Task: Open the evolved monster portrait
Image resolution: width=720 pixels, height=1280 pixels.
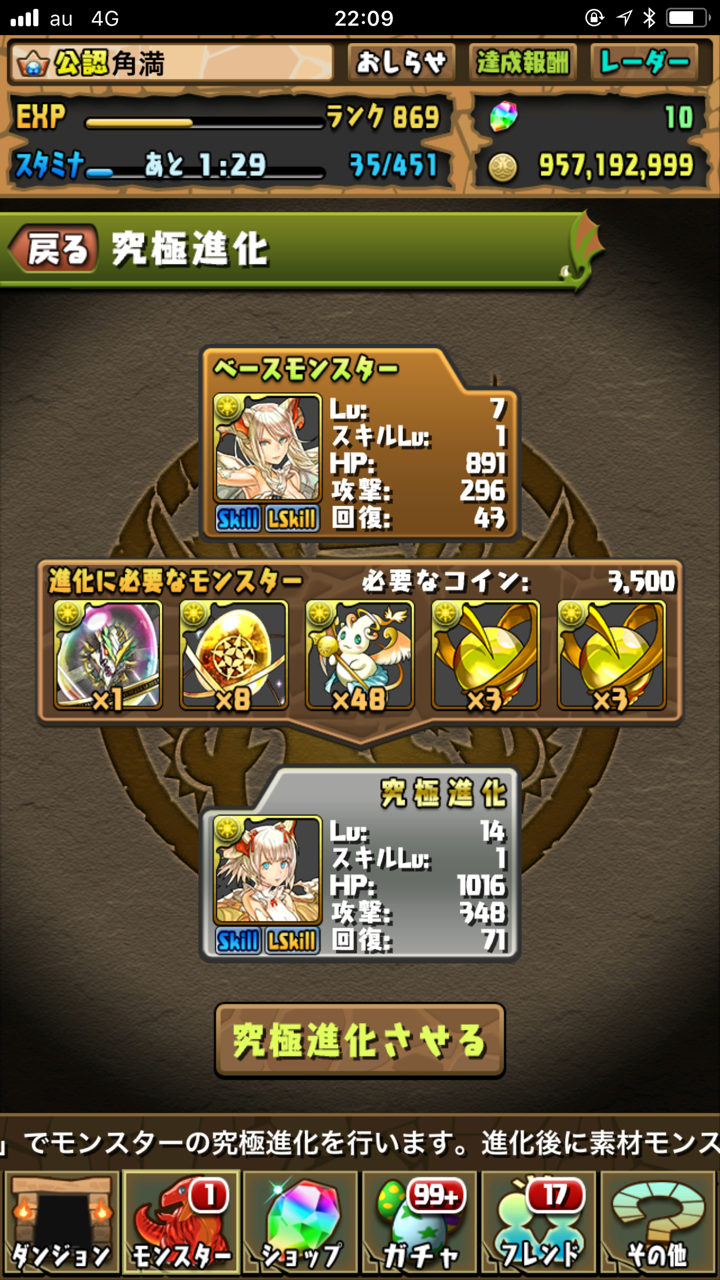Action: pyautogui.click(x=267, y=870)
